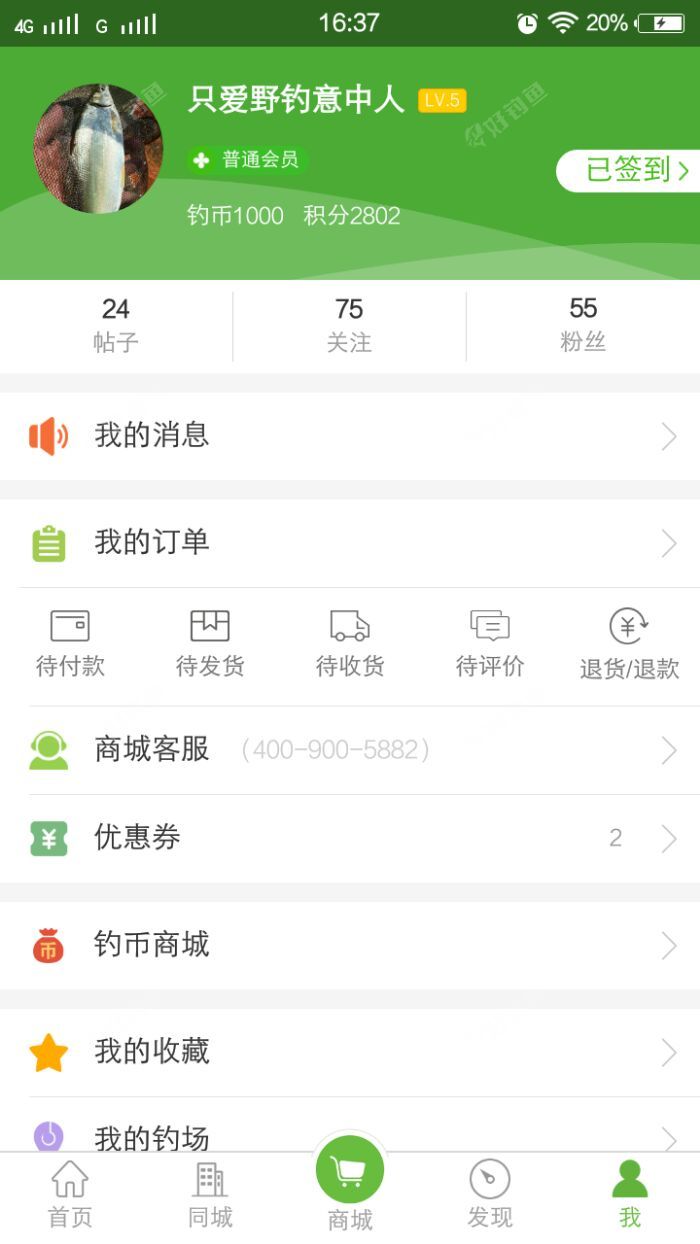Open 退货/退款 returns and refunds
The height and width of the screenshot is (1244, 700).
pos(630,645)
